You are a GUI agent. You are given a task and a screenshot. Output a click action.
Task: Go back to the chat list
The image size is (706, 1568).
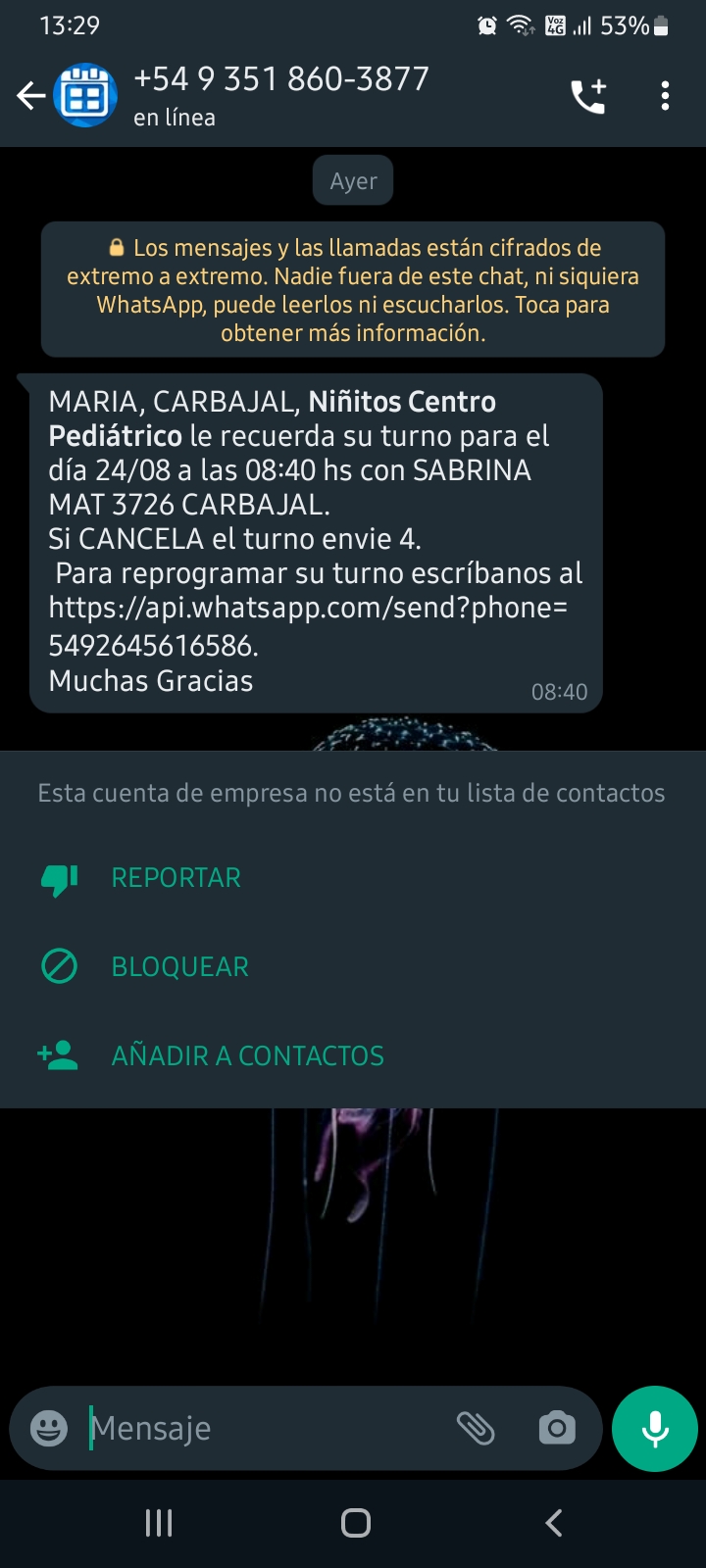point(31,95)
